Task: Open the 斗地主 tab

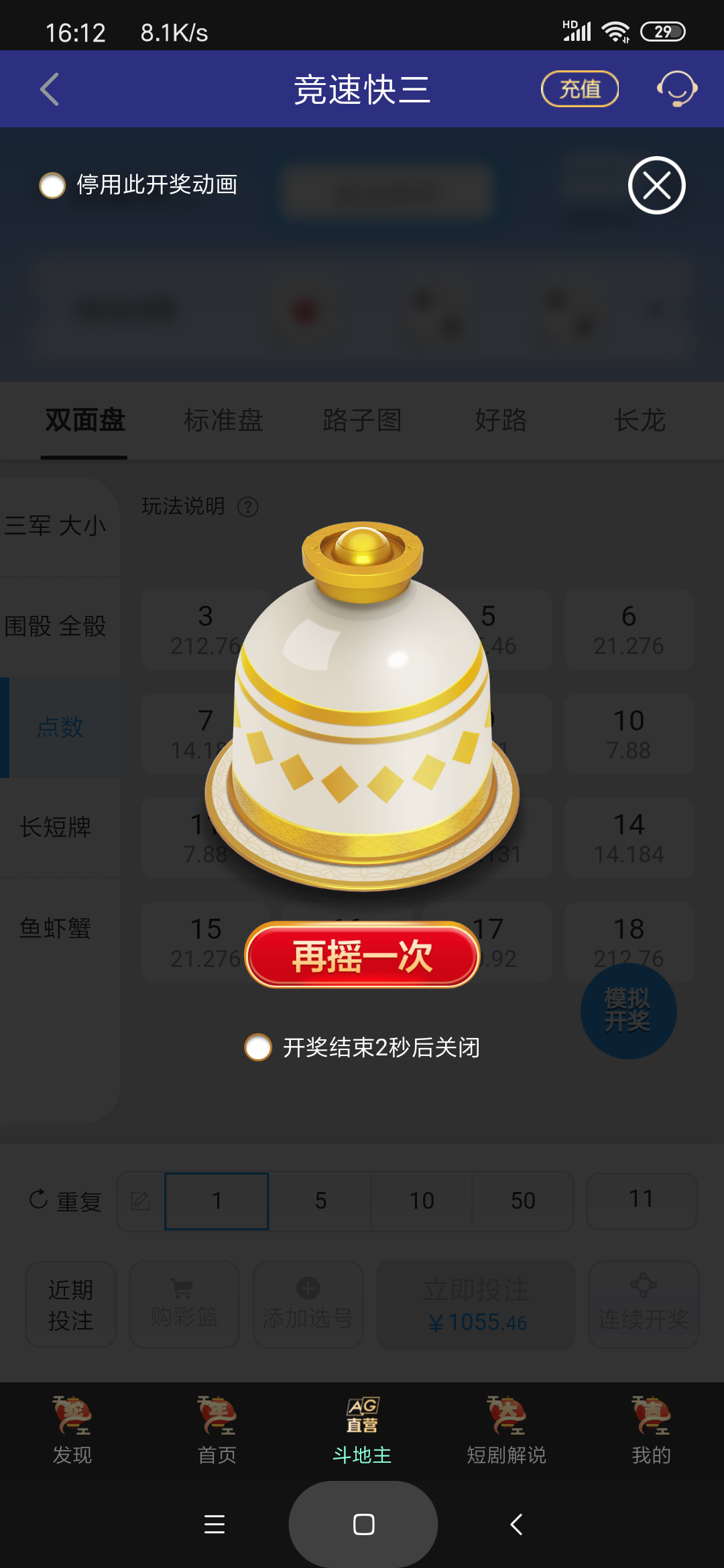Action: (x=362, y=1431)
